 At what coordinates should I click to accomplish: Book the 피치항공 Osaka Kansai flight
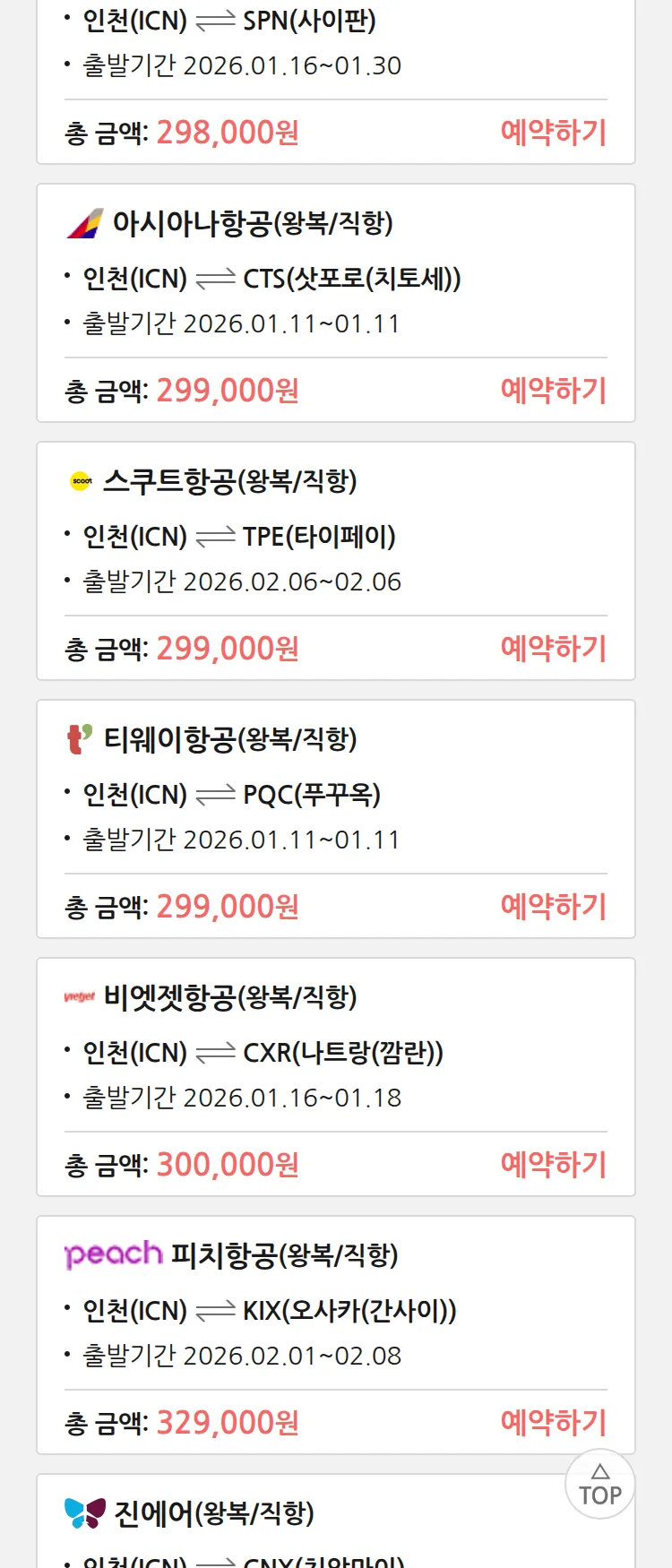[x=553, y=1423]
